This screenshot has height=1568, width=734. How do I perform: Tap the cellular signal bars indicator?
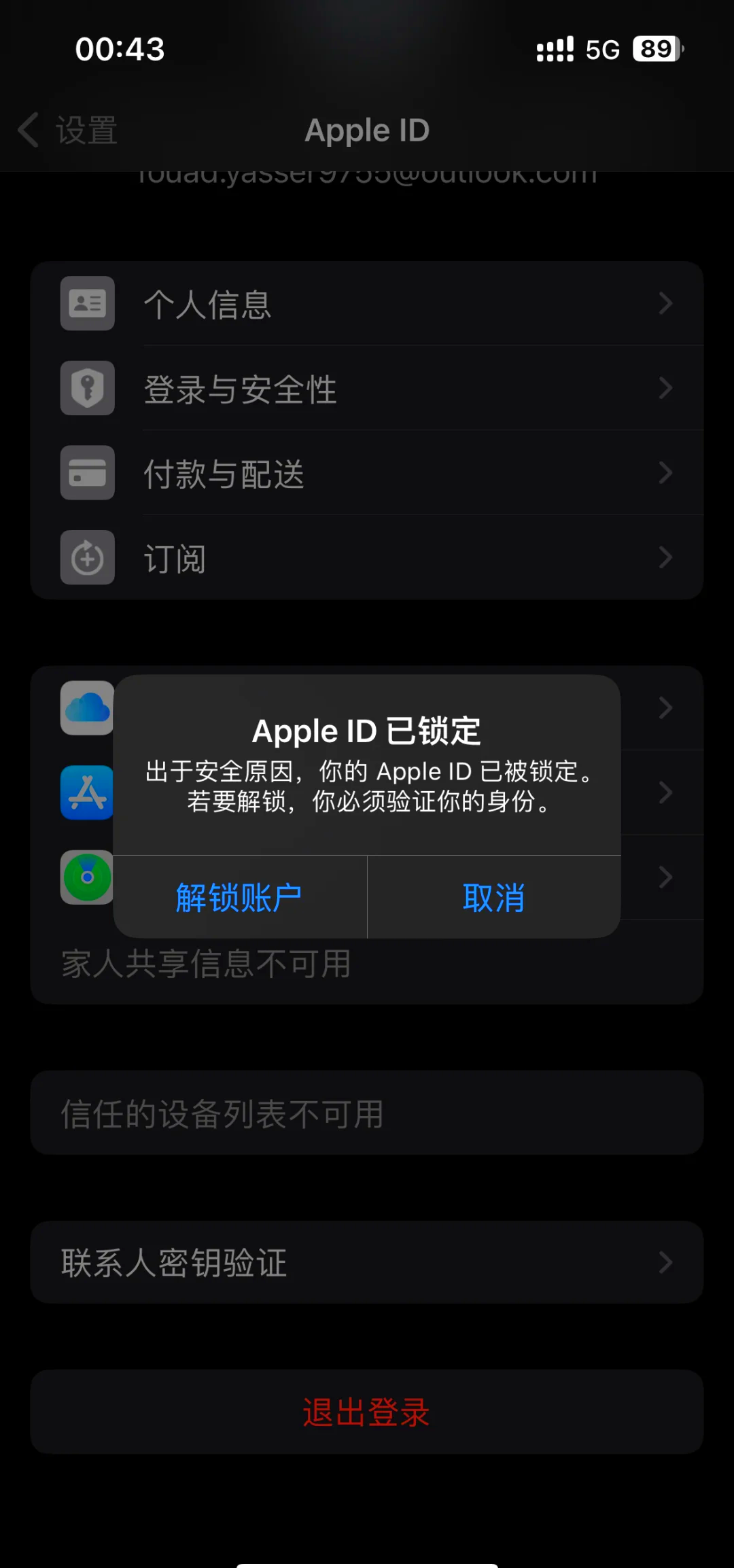(554, 48)
